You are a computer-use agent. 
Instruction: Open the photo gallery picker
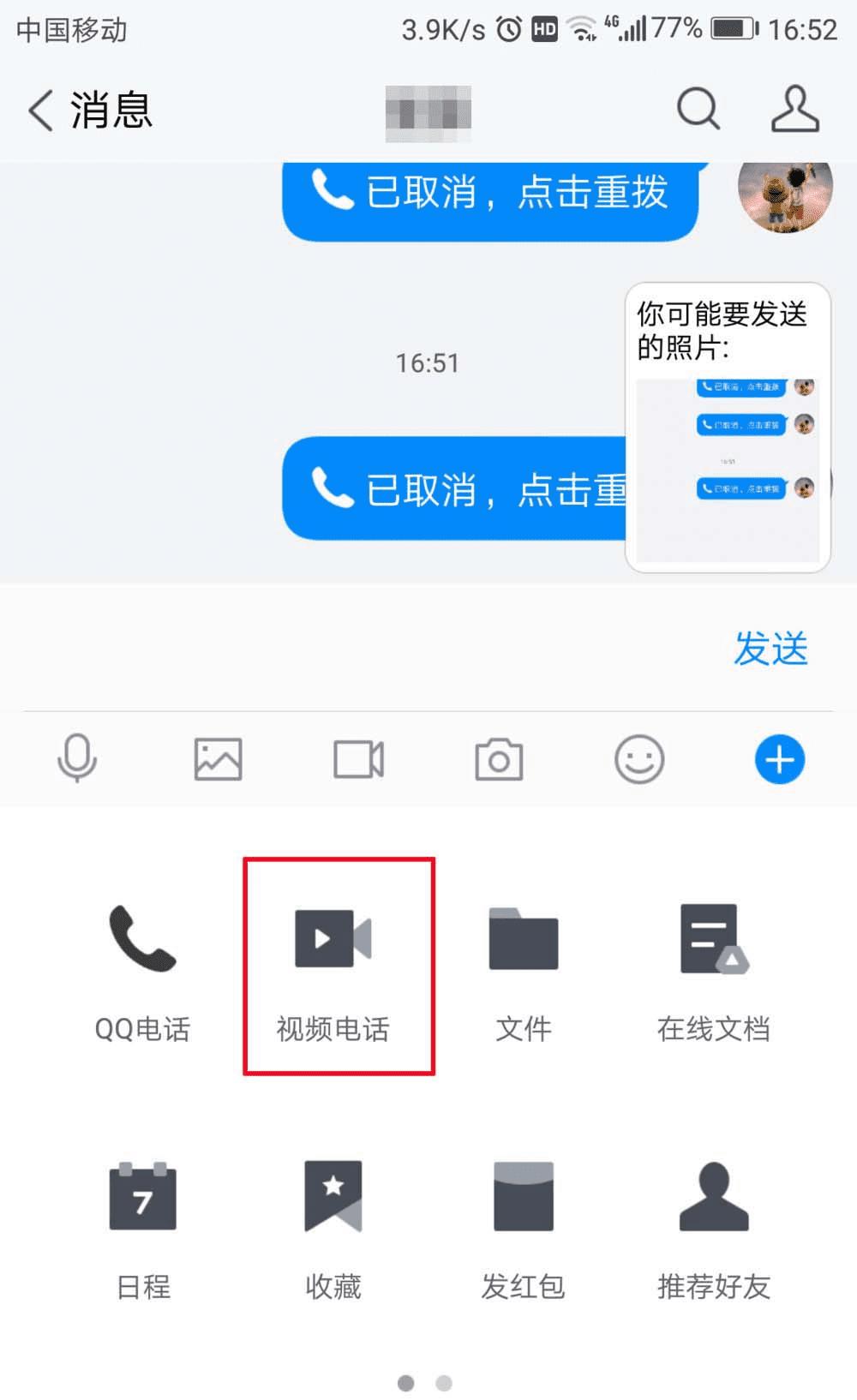click(x=218, y=759)
